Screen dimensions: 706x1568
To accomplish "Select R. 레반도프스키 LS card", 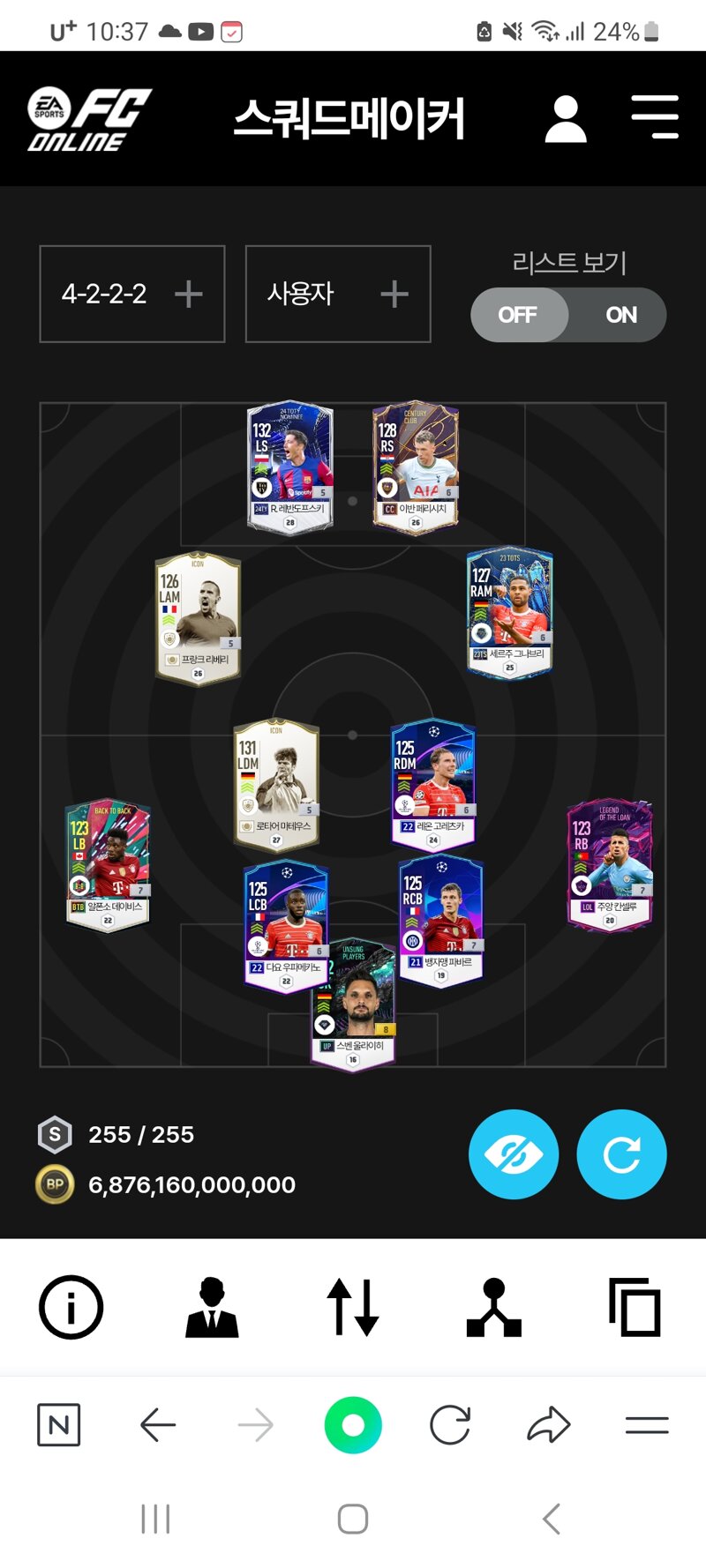I will pos(289,466).
